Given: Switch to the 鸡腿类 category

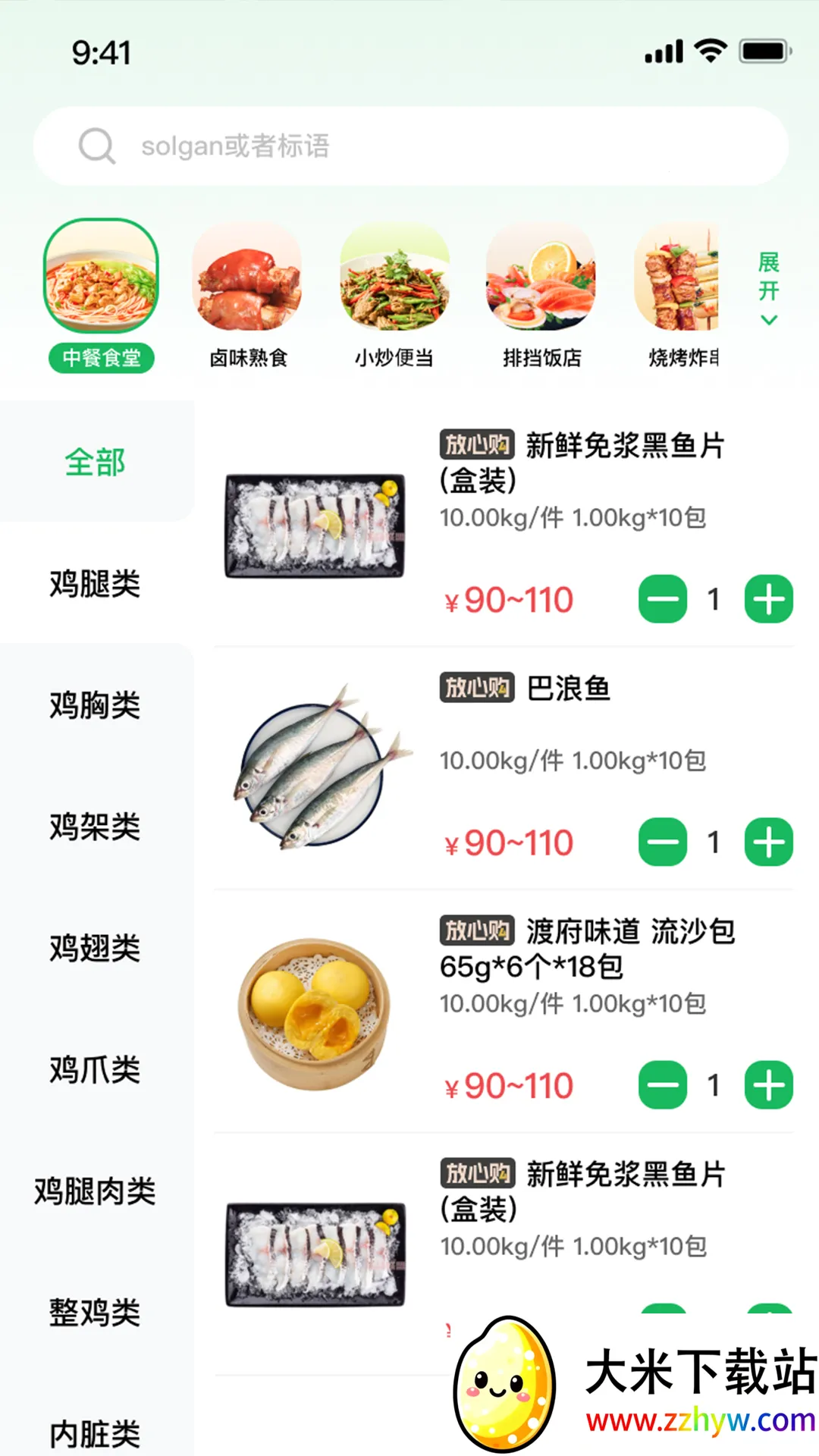Looking at the screenshot, I should (95, 585).
